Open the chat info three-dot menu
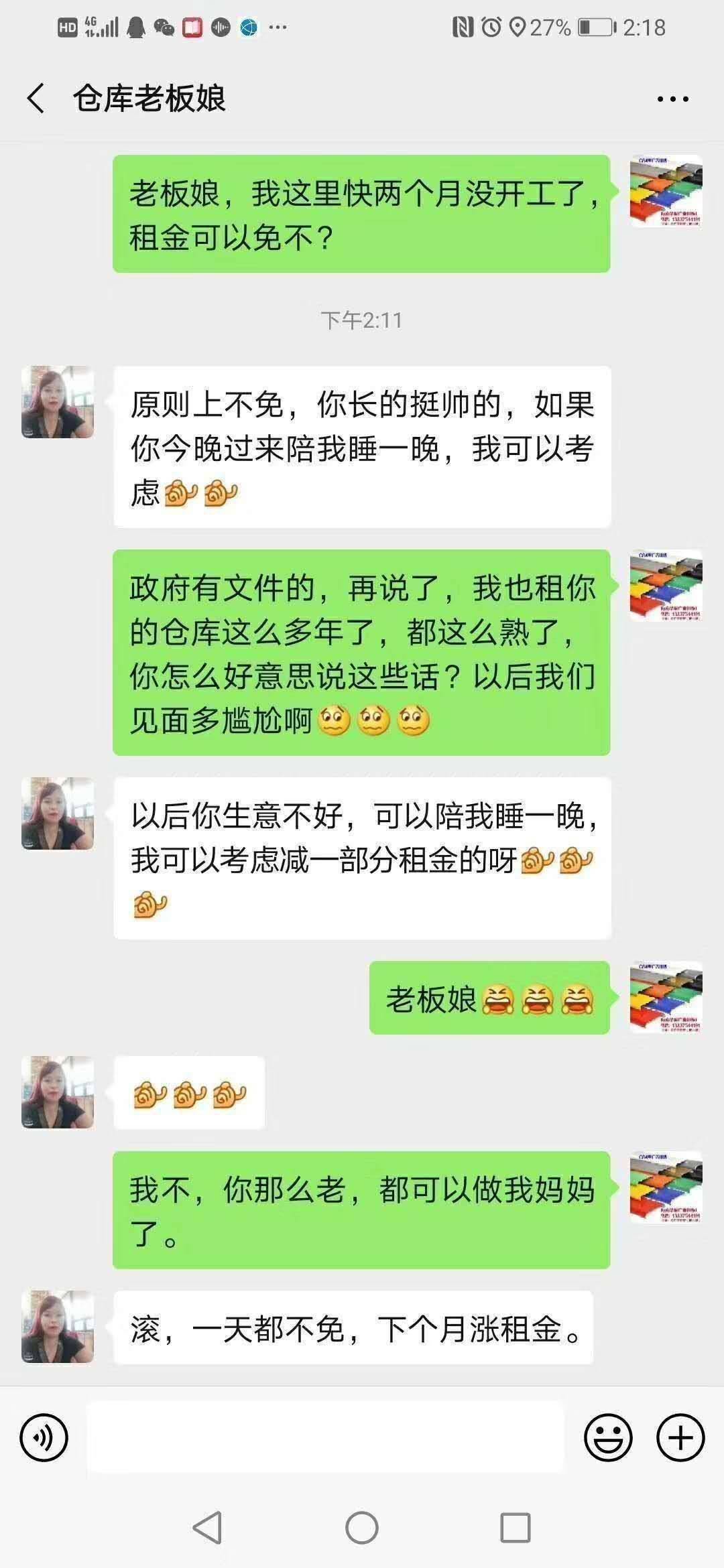 point(672,99)
